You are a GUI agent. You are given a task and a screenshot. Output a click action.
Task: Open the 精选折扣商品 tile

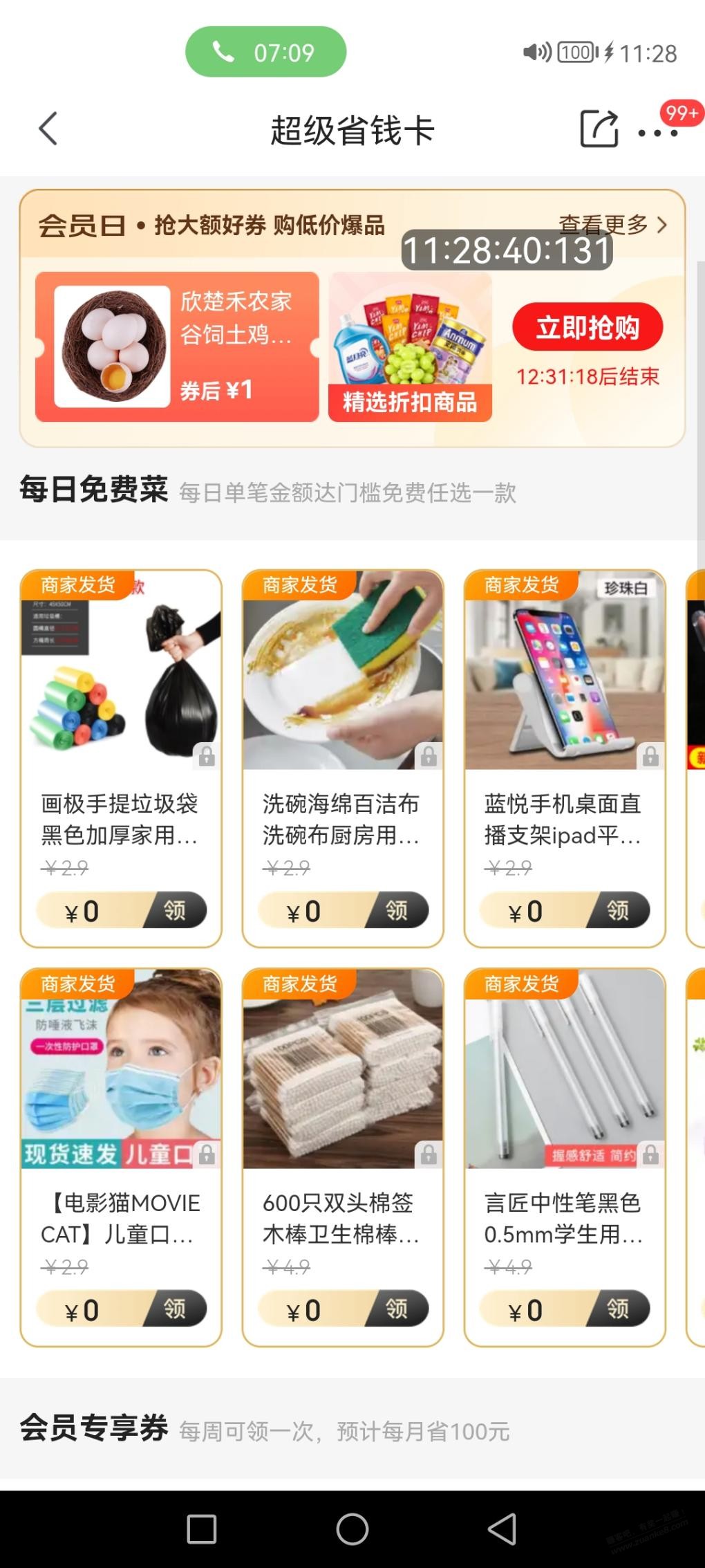(x=410, y=347)
